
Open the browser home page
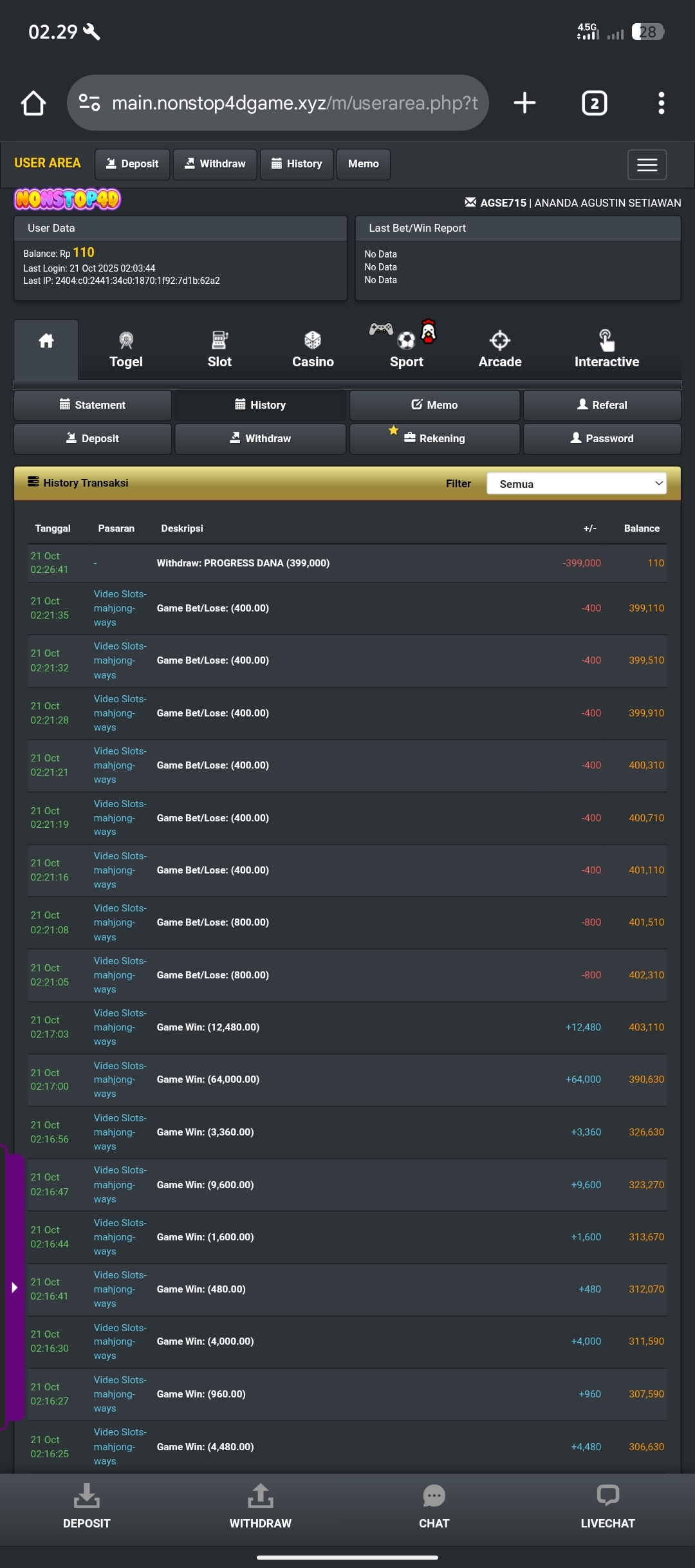[x=33, y=103]
